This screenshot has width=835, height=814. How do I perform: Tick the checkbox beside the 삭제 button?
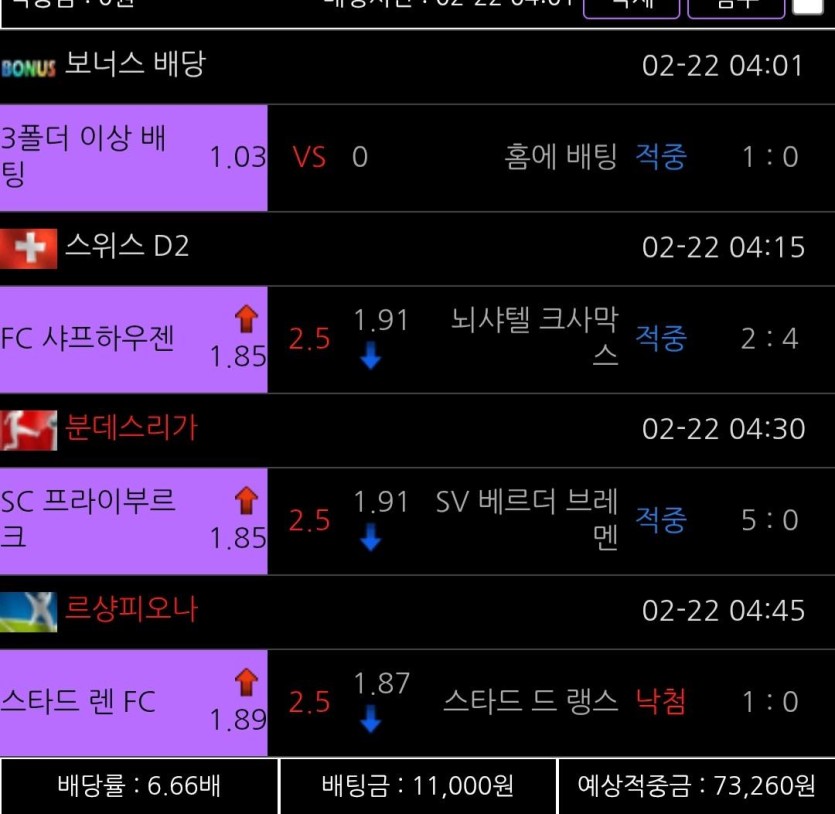(x=807, y=5)
